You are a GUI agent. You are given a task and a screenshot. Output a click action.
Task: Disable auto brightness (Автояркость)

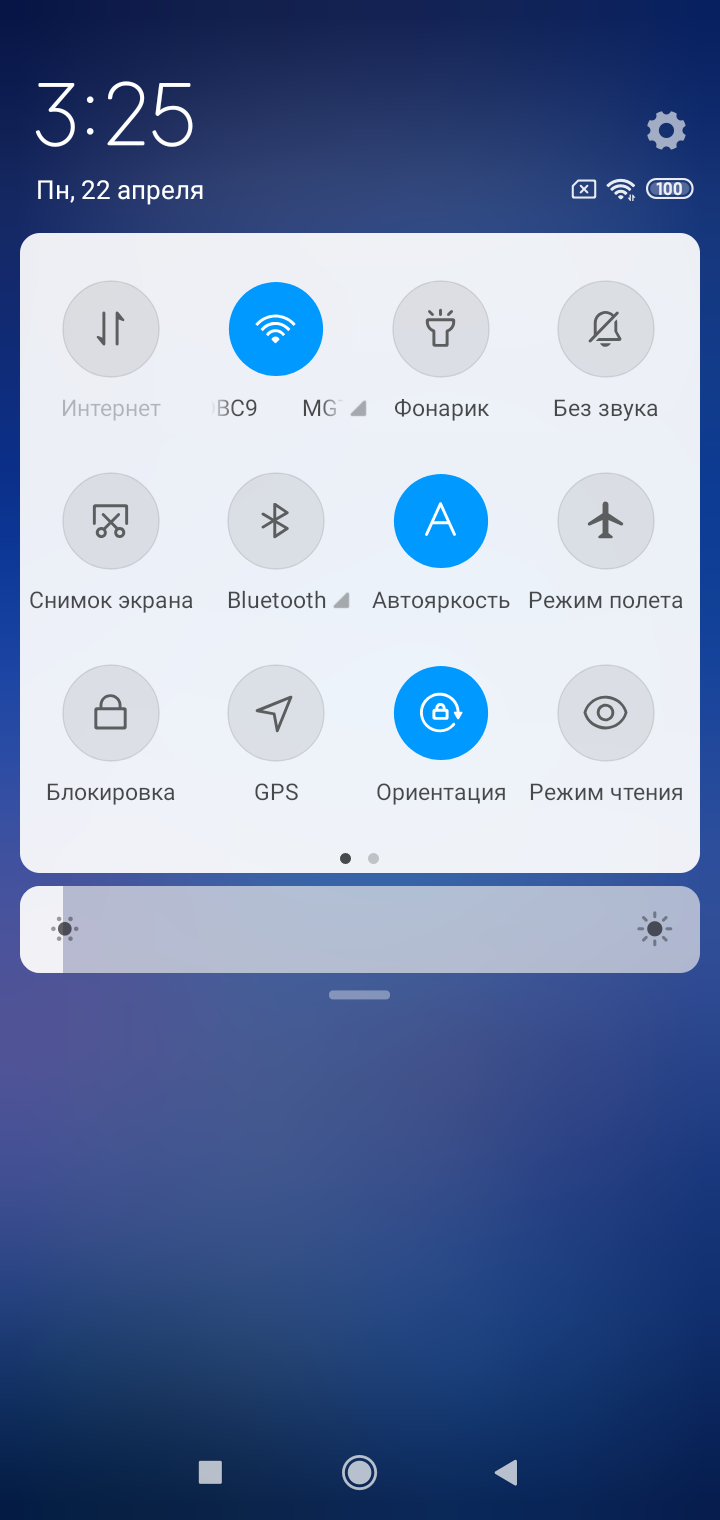(x=441, y=520)
